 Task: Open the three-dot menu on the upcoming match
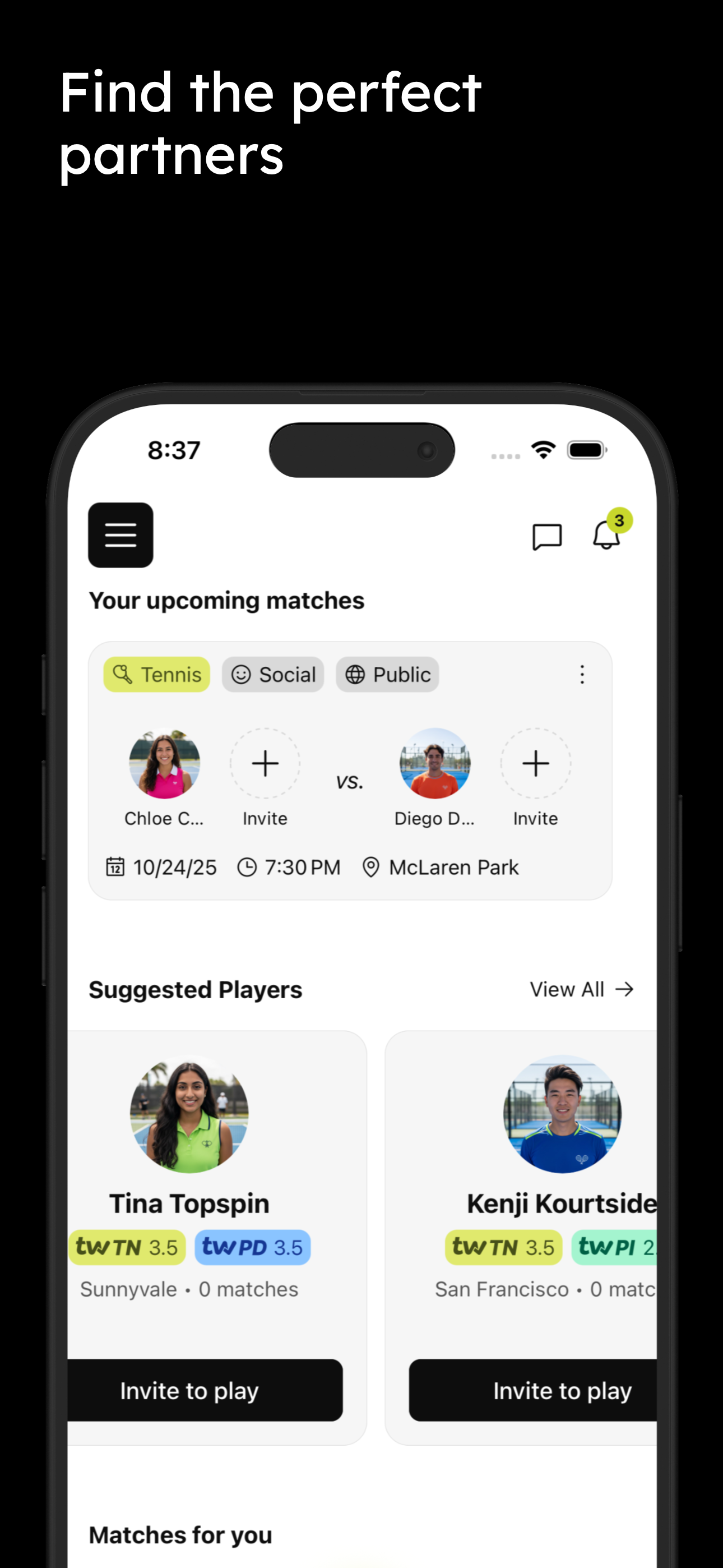[582, 675]
